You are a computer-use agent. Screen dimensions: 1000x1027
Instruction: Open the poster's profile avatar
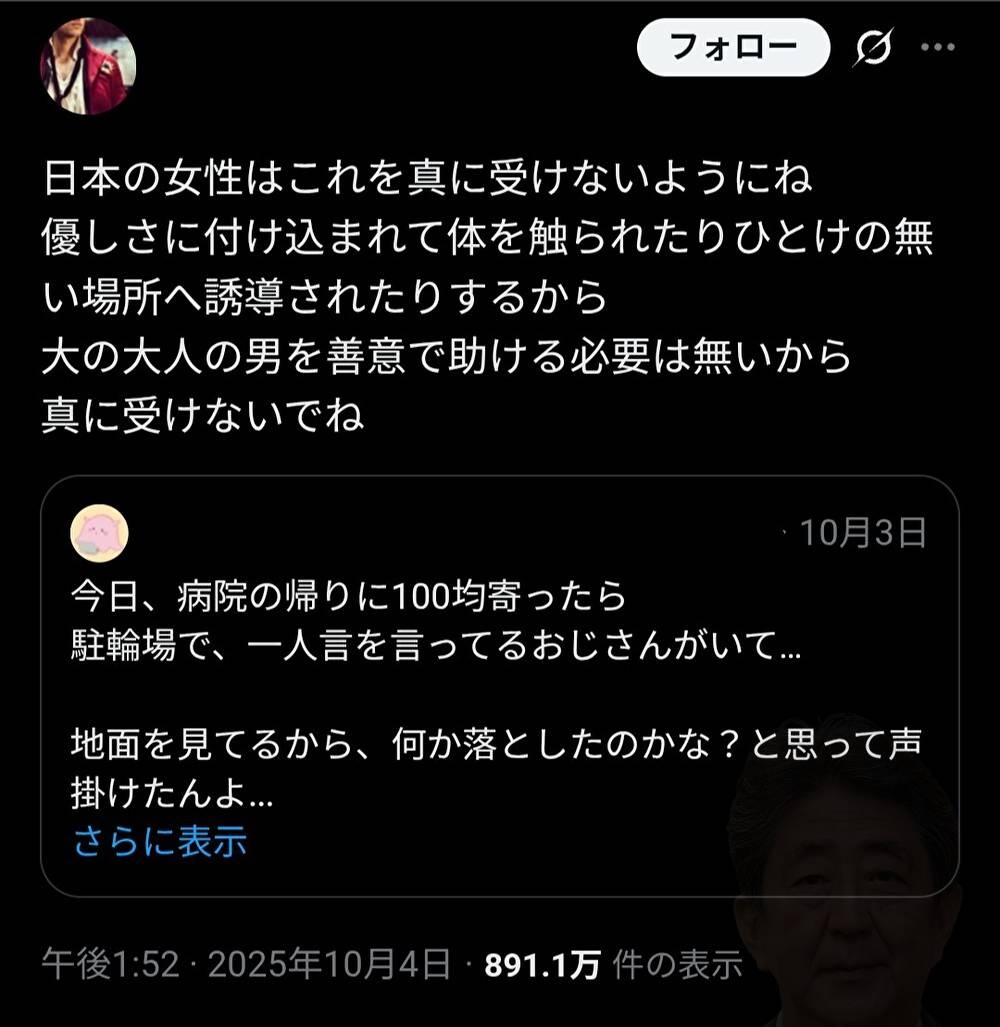pyautogui.click(x=88, y=66)
